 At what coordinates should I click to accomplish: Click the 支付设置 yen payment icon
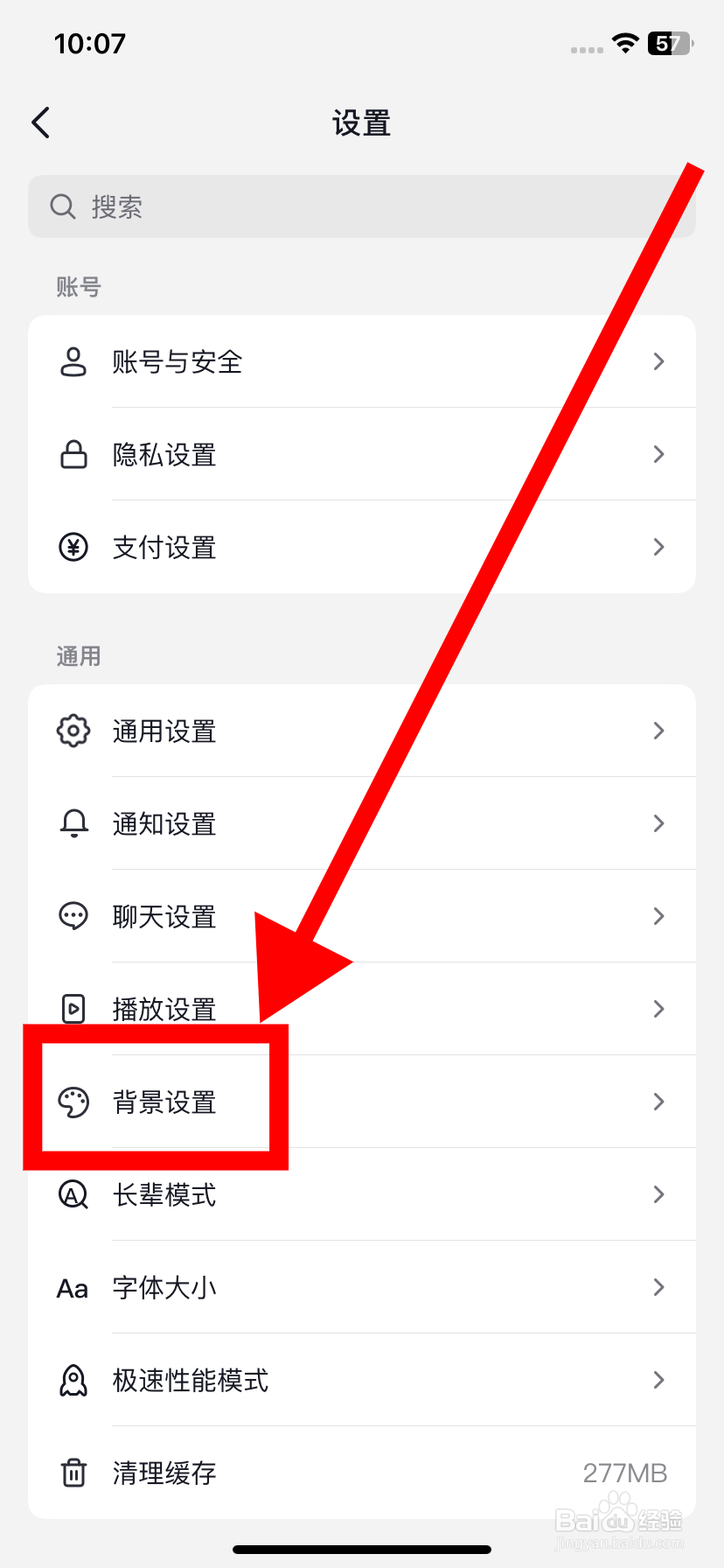point(73,547)
